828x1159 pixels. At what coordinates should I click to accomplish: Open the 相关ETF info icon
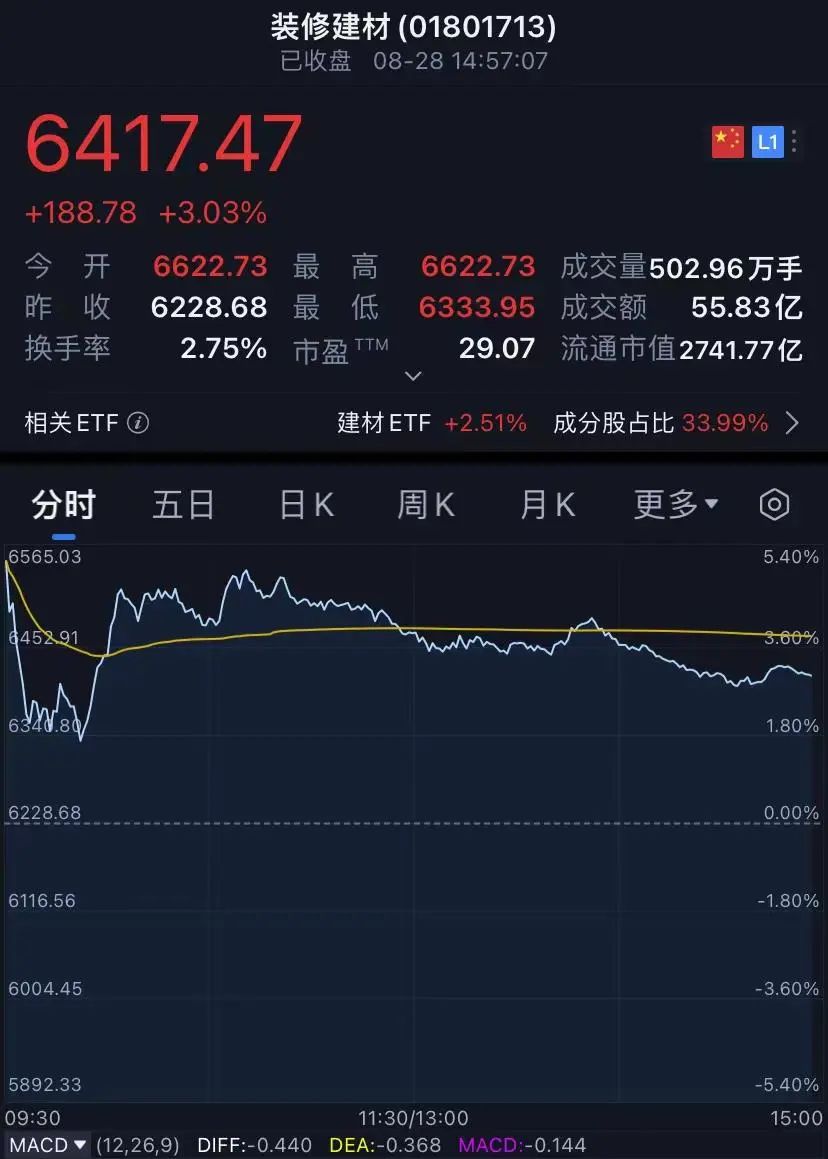(139, 423)
